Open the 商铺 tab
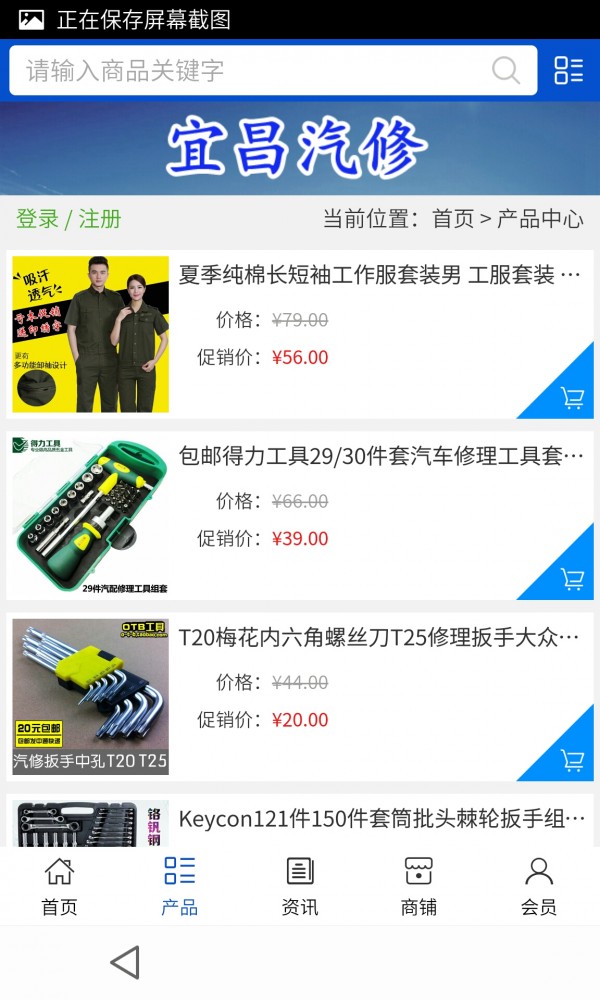This screenshot has height=1000, width=600. [419, 886]
